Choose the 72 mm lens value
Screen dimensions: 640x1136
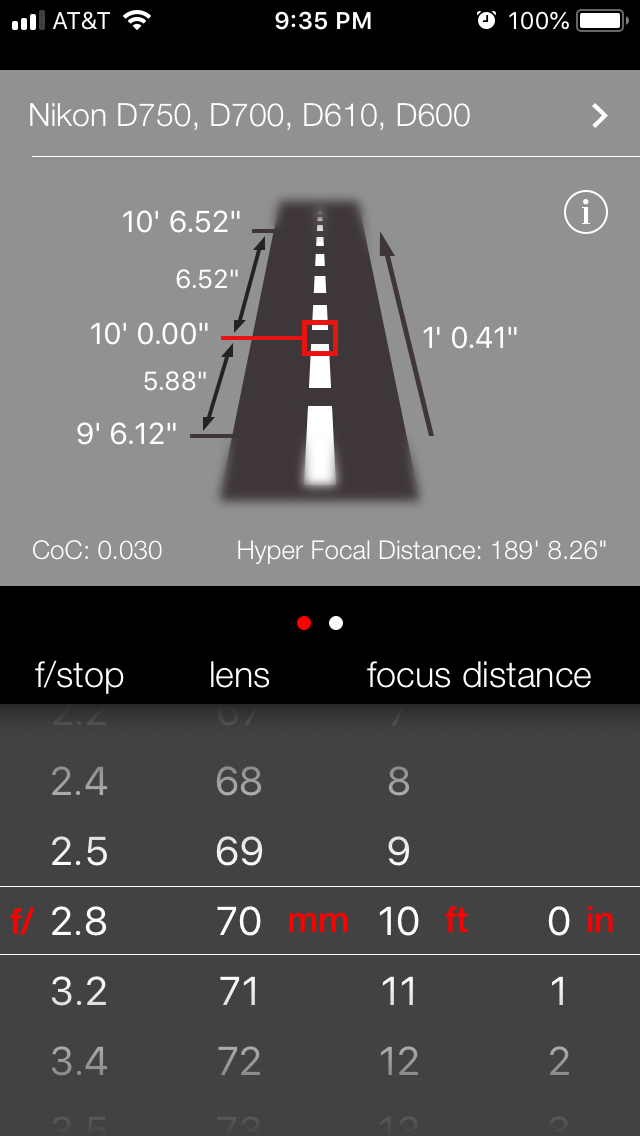click(x=239, y=1061)
